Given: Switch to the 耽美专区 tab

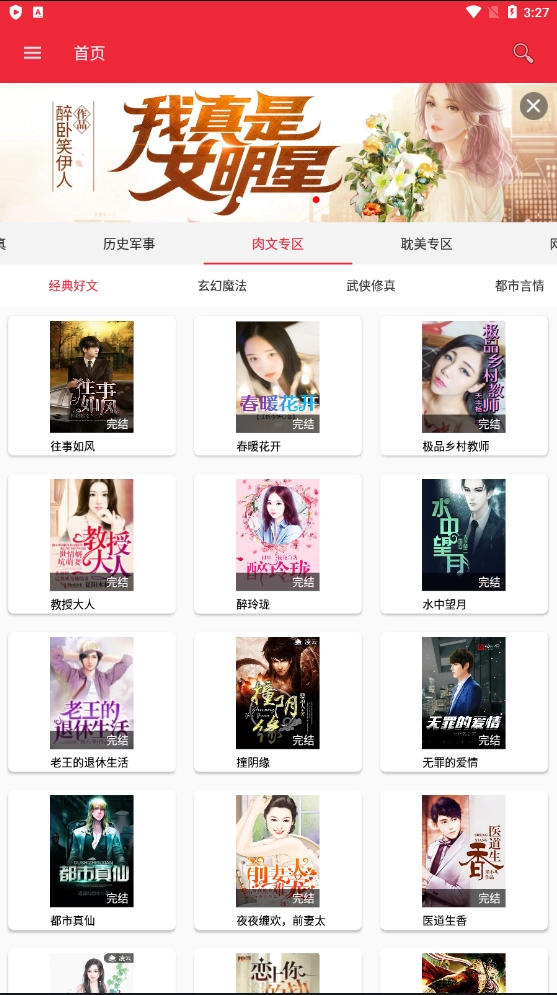Looking at the screenshot, I should pyautogui.click(x=426, y=244).
